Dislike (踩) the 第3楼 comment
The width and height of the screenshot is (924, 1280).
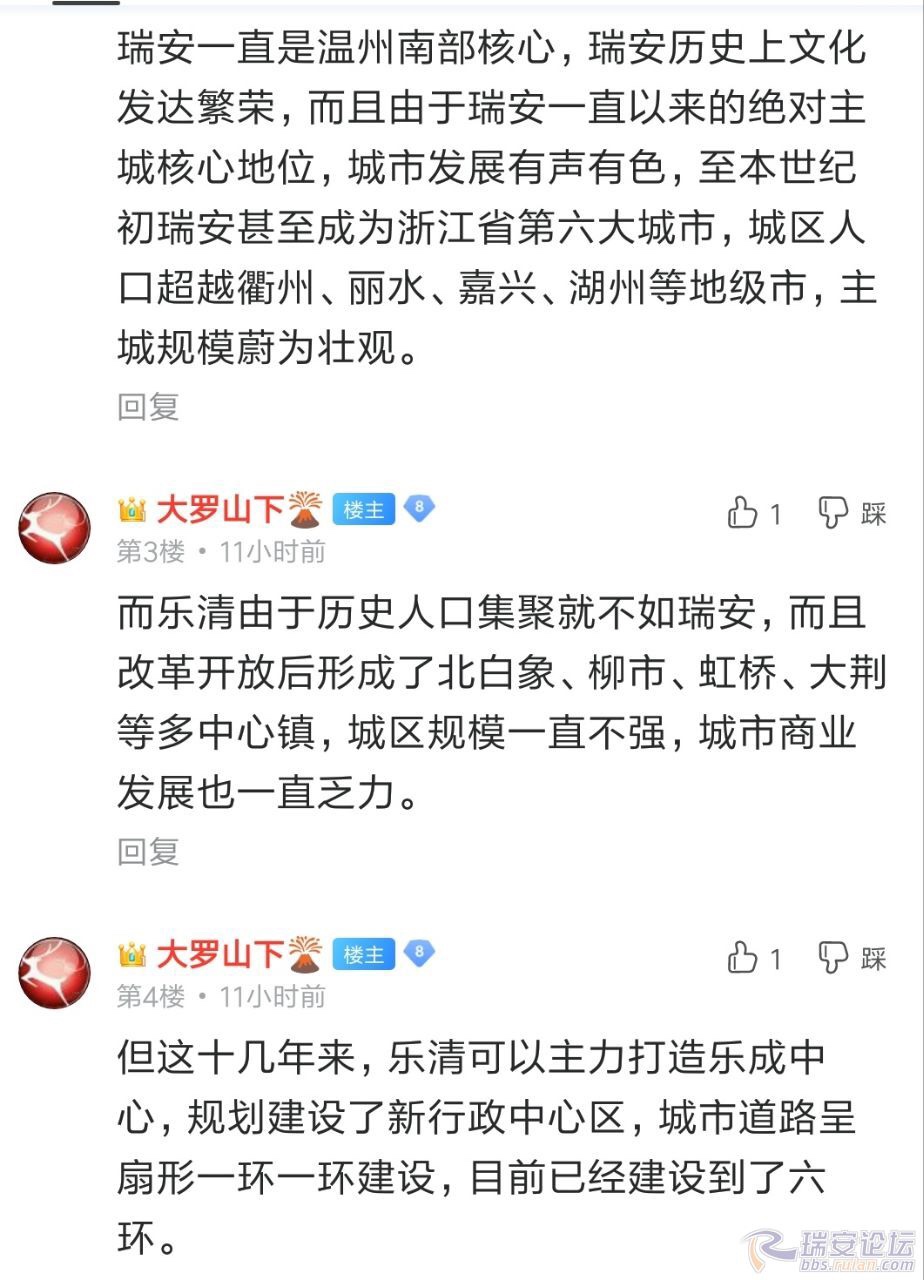[852, 514]
